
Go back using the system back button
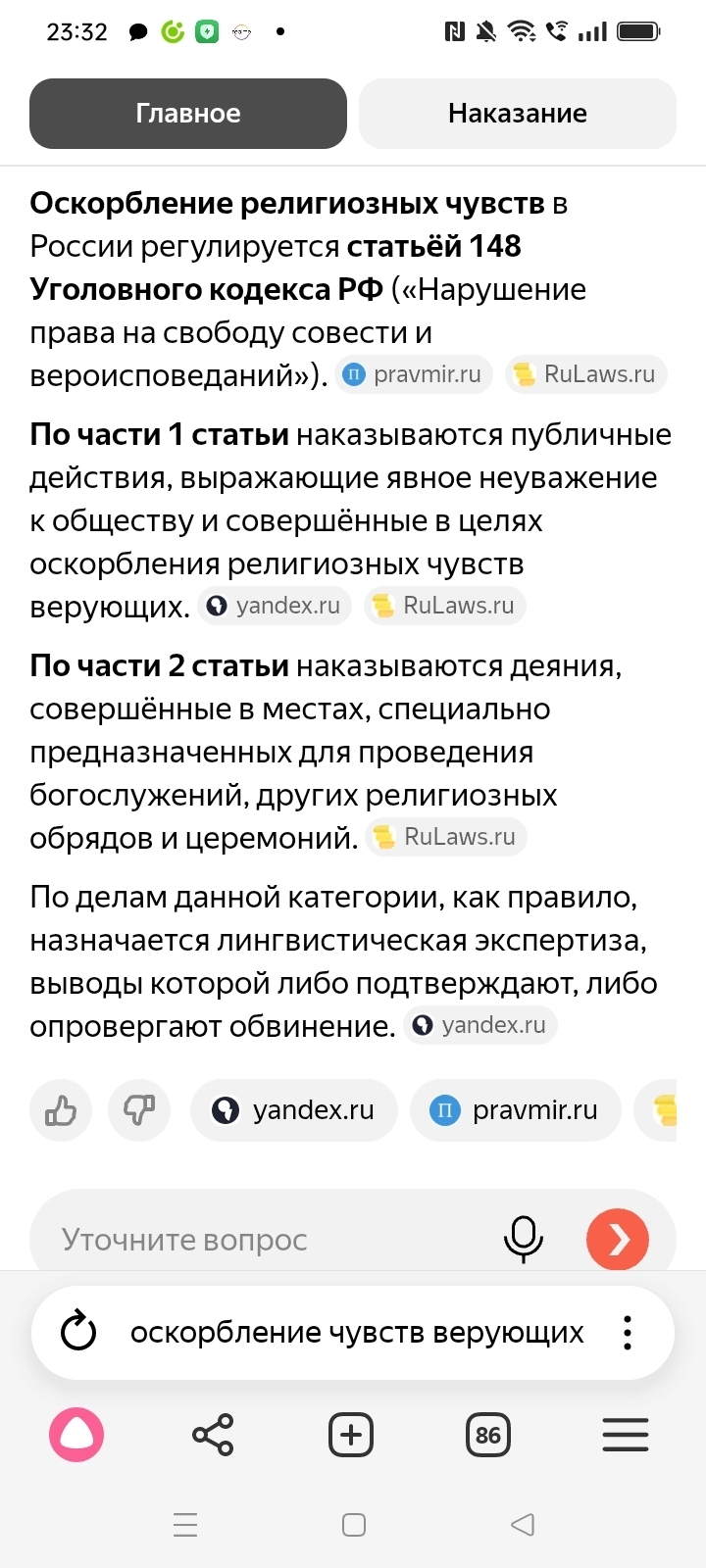[x=523, y=1525]
